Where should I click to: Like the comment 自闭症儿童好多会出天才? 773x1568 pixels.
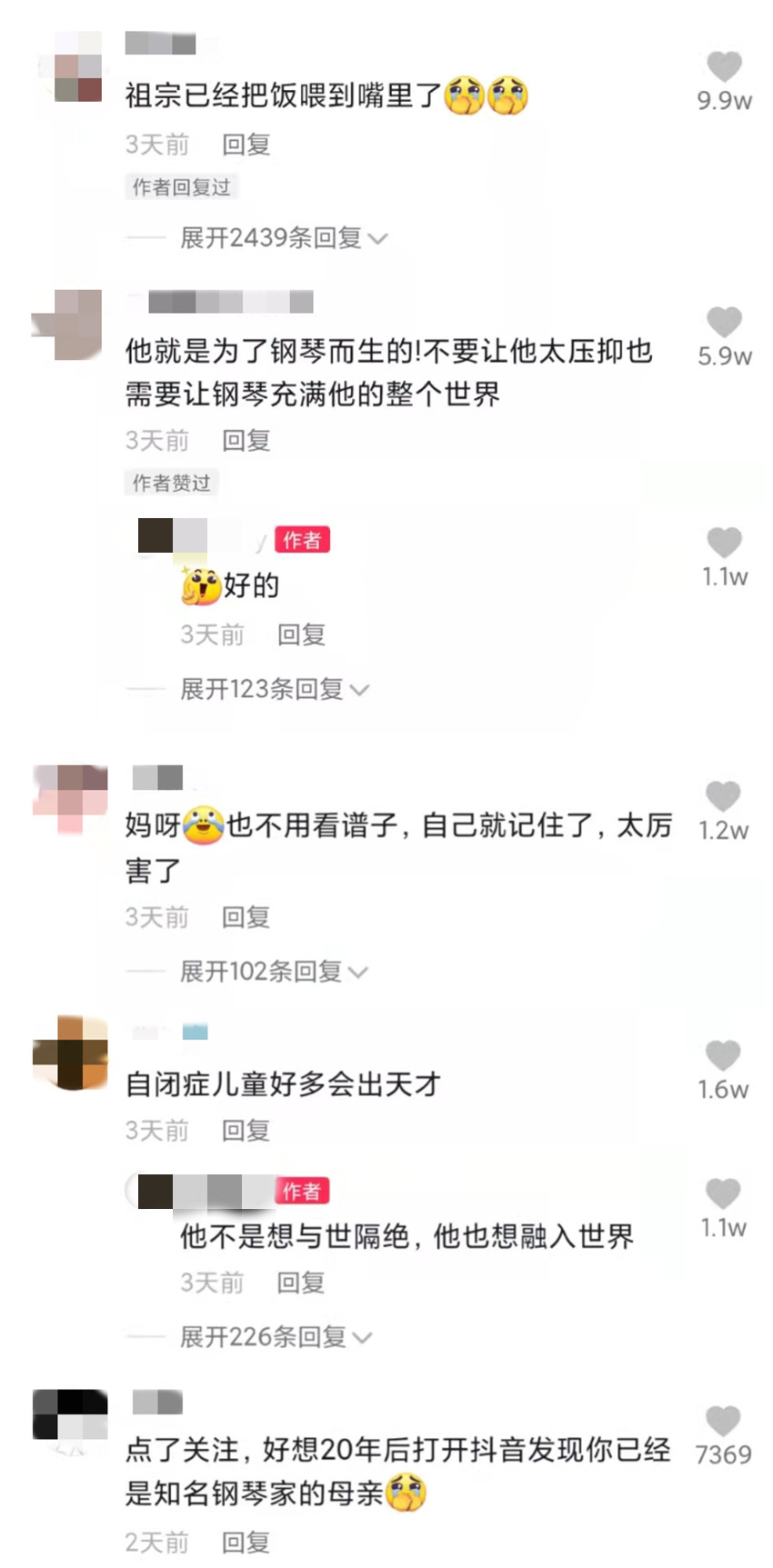723,1056
